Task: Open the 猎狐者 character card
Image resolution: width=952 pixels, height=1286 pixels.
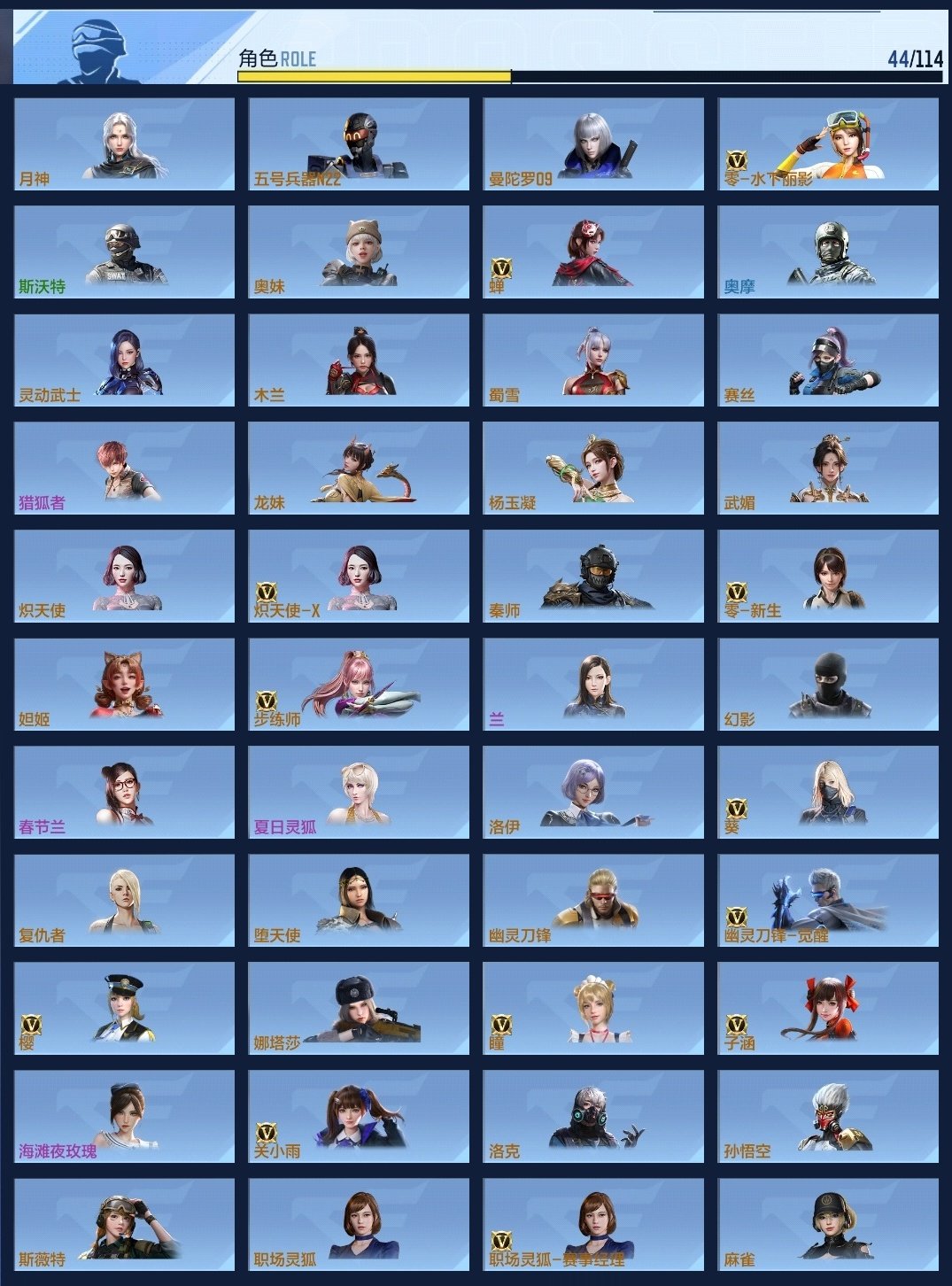Action: pos(124,468)
